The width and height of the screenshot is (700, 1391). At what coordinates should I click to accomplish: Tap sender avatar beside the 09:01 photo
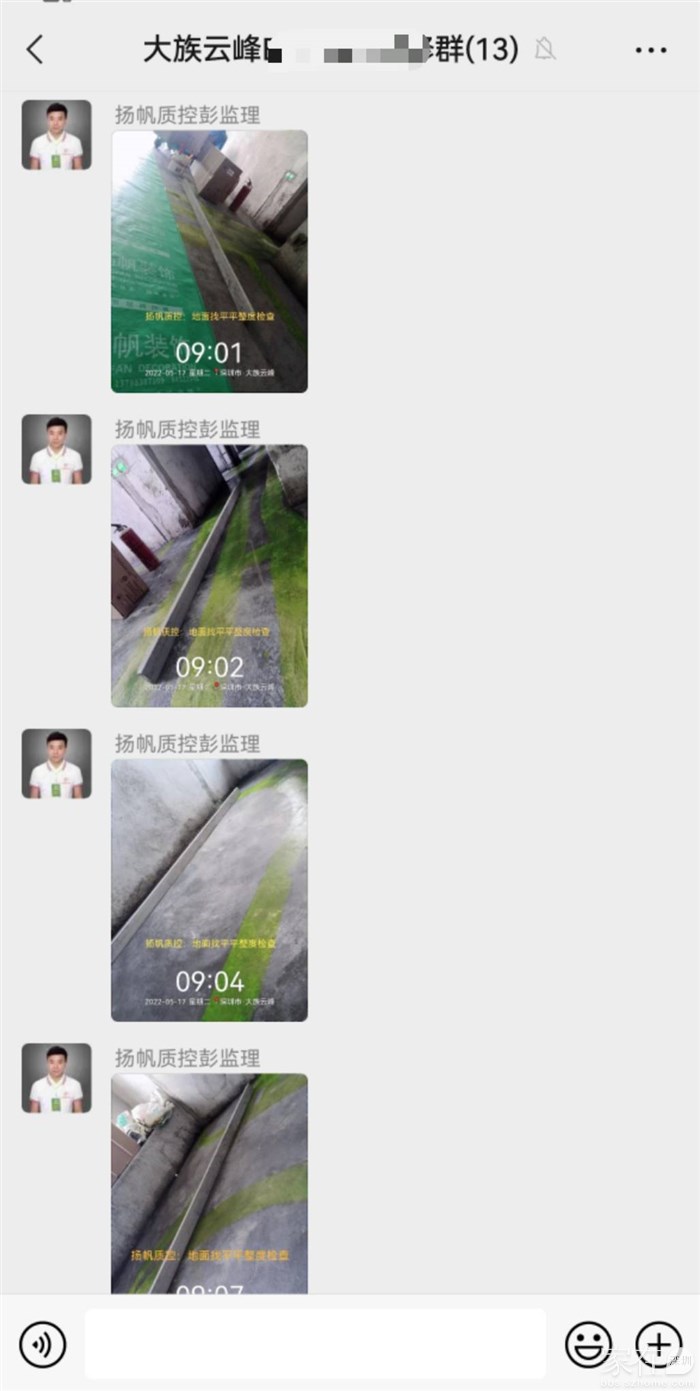point(57,135)
